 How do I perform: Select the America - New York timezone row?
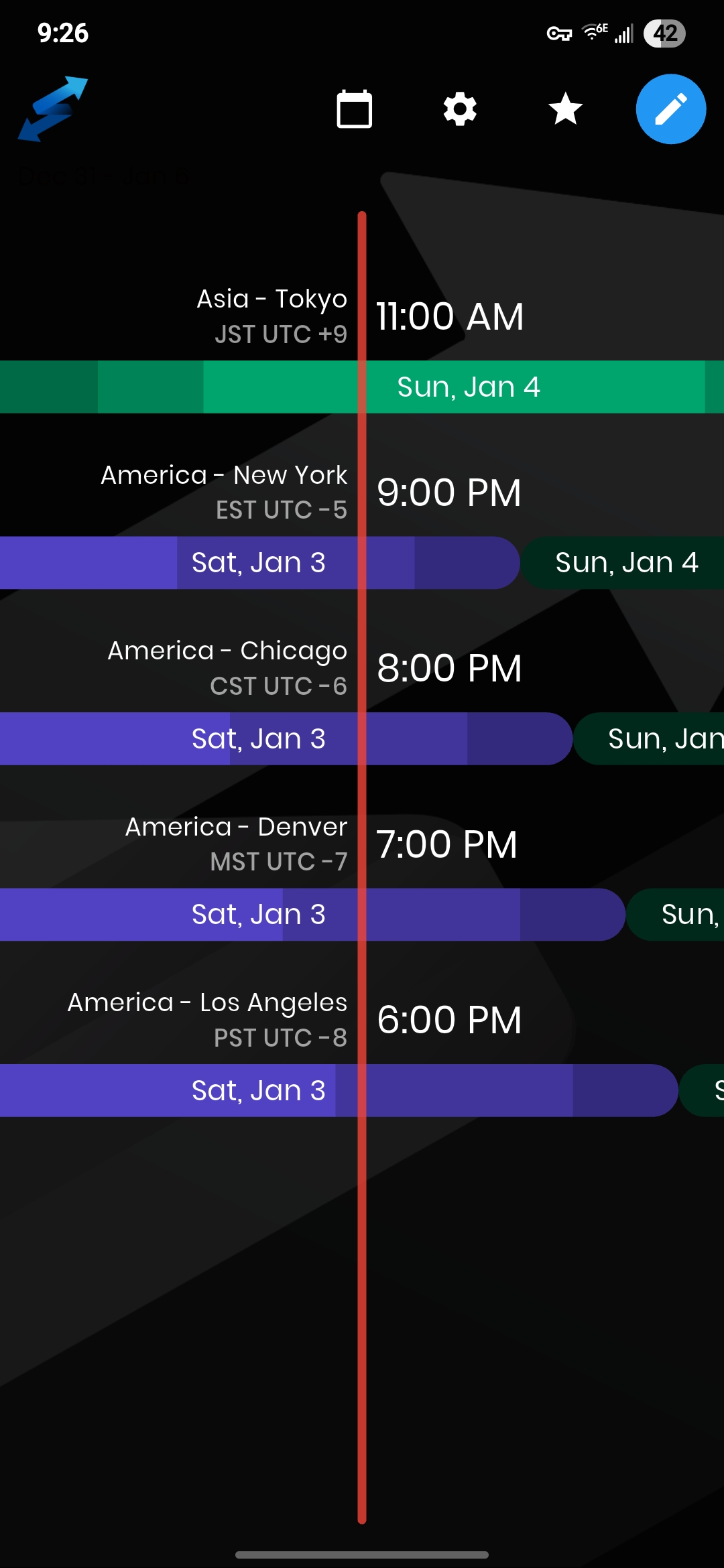tap(224, 492)
